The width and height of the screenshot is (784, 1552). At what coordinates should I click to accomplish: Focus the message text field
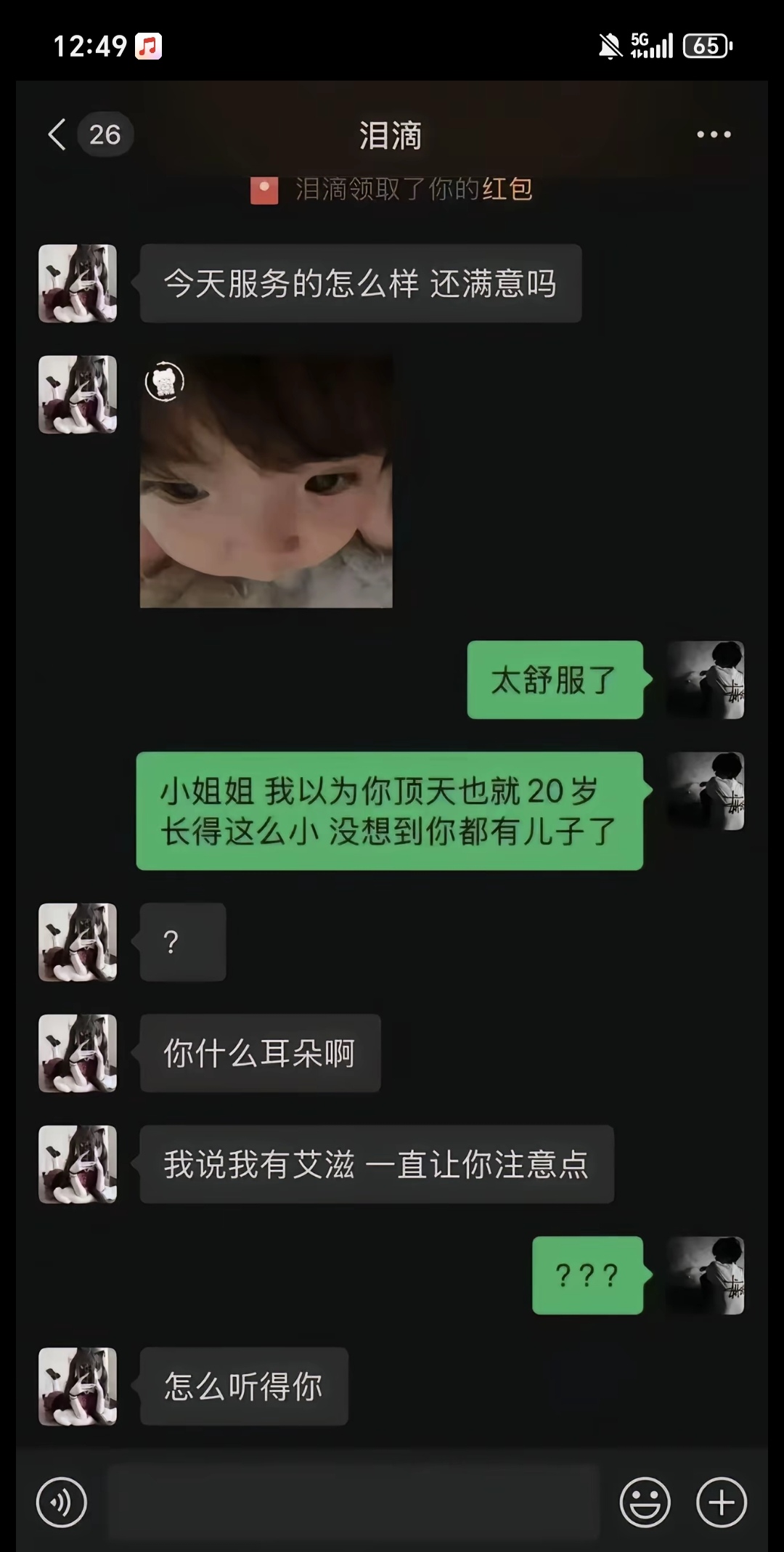[354, 1502]
